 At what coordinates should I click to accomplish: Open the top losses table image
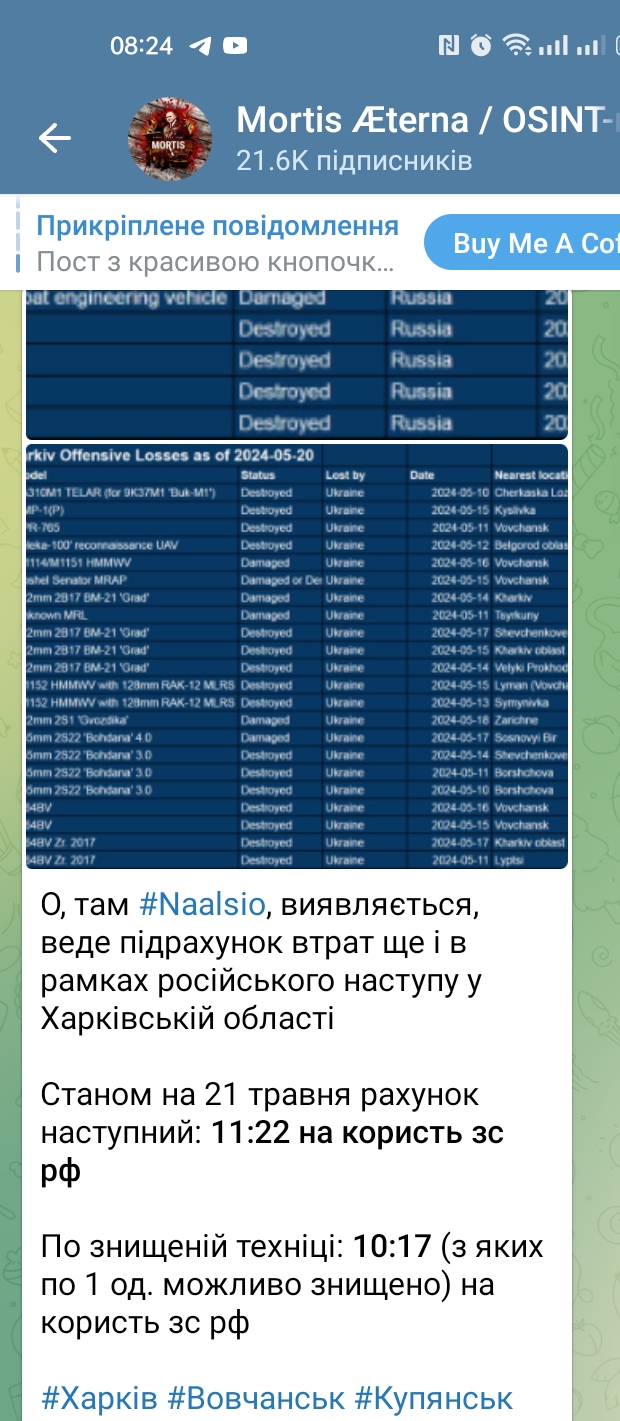pyautogui.click(x=296, y=364)
